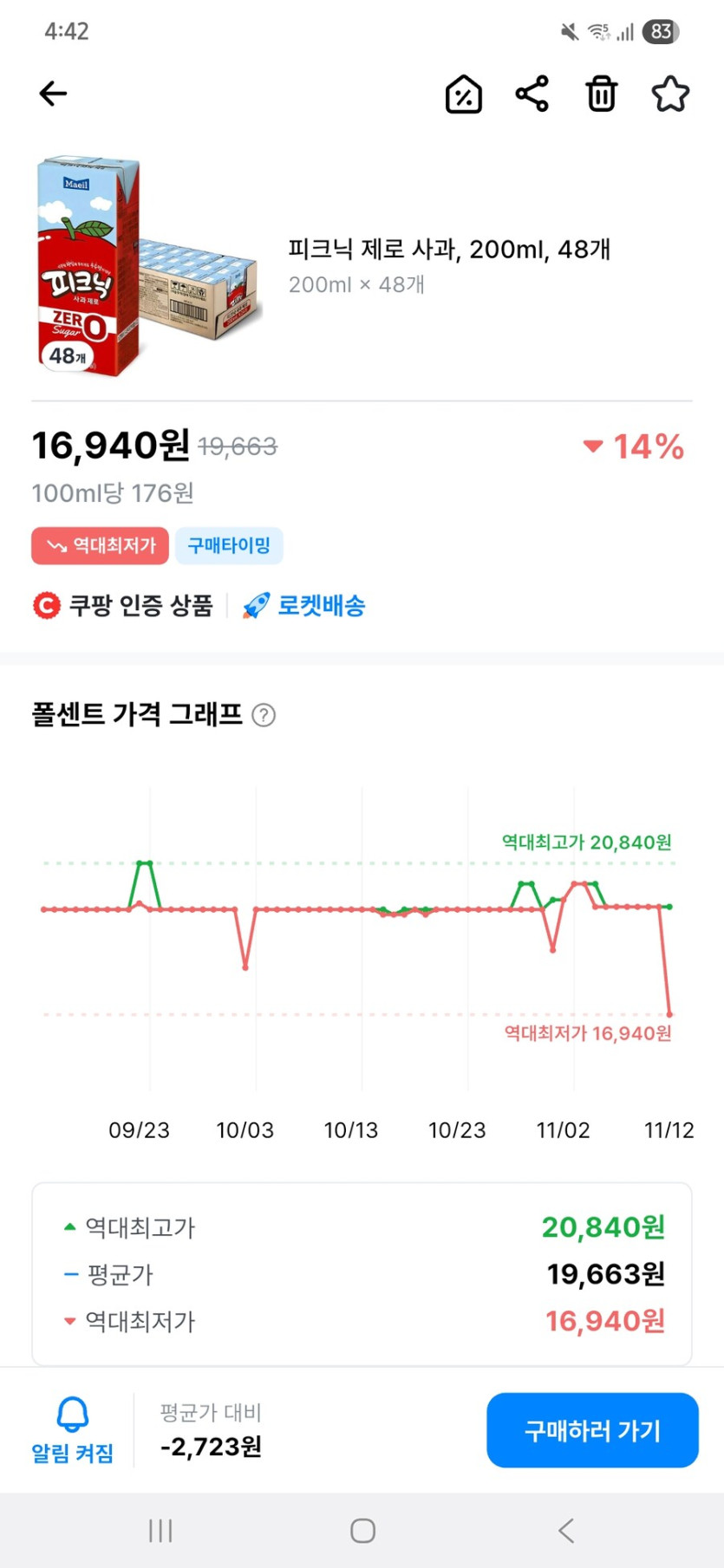Expand the 평균가 average price row
Viewport: 724px width, 1568px height.
tap(362, 1274)
